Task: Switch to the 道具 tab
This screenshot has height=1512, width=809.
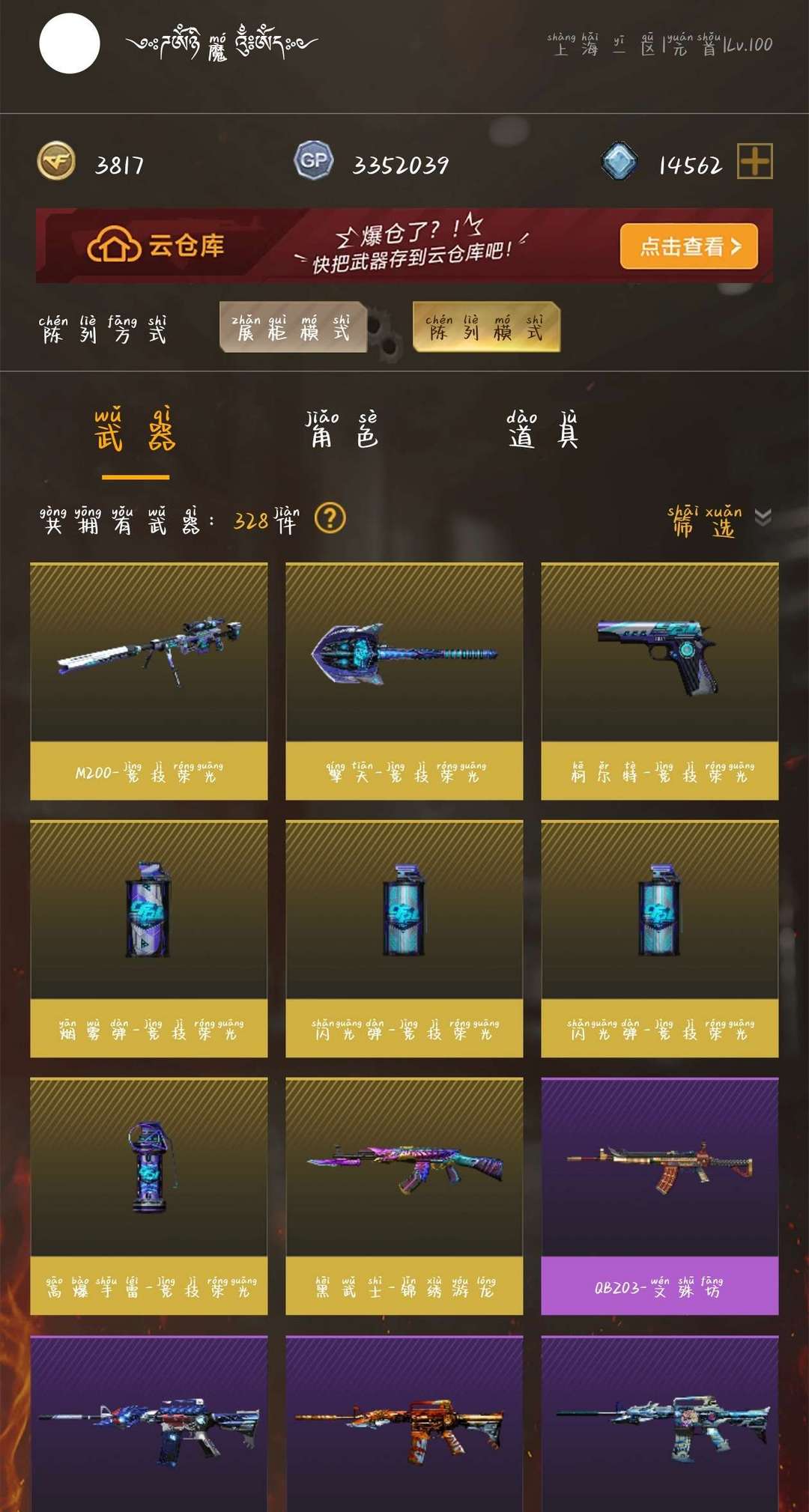Action: pos(543,429)
